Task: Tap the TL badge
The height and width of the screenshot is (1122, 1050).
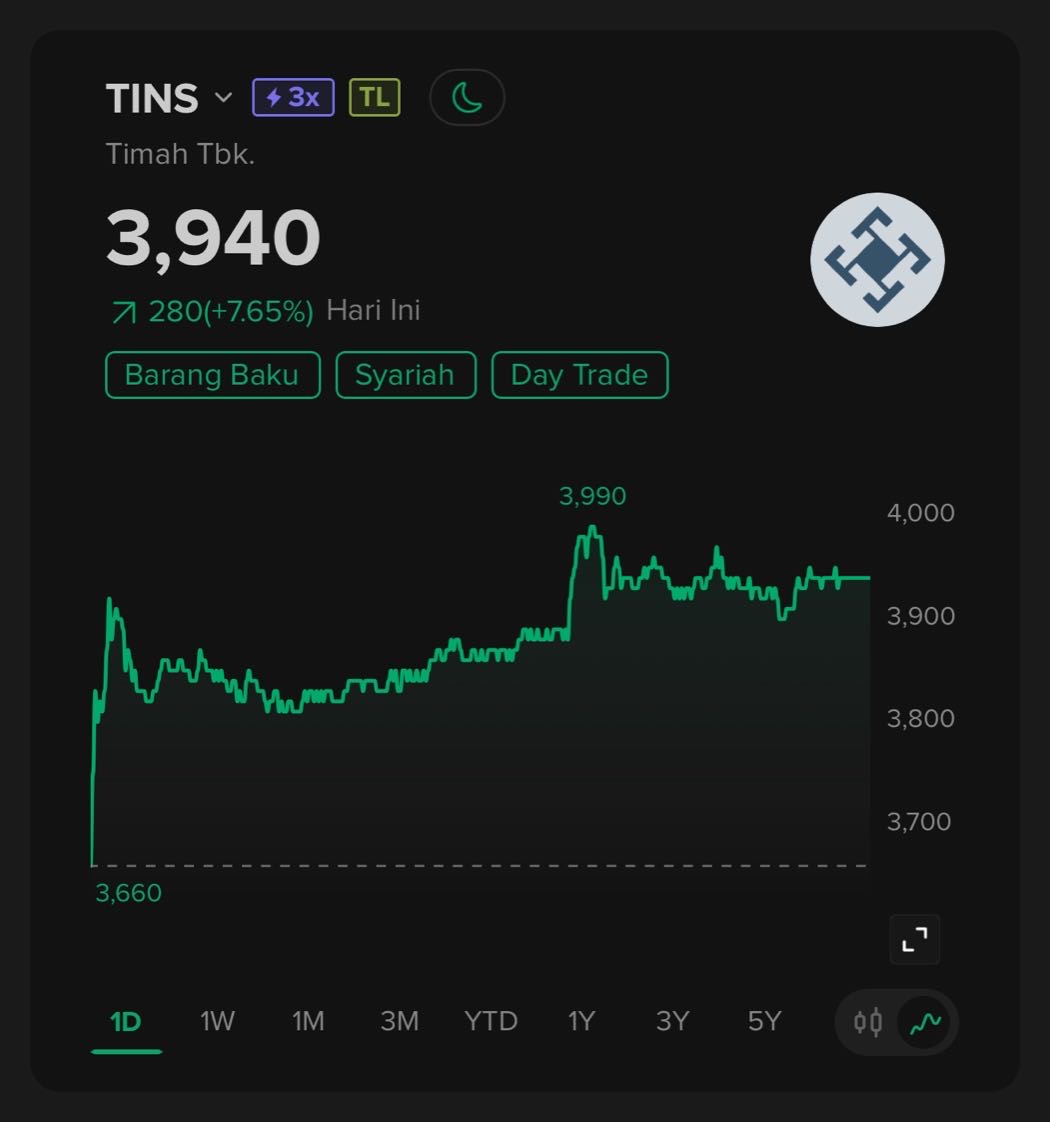Action: pos(374,98)
